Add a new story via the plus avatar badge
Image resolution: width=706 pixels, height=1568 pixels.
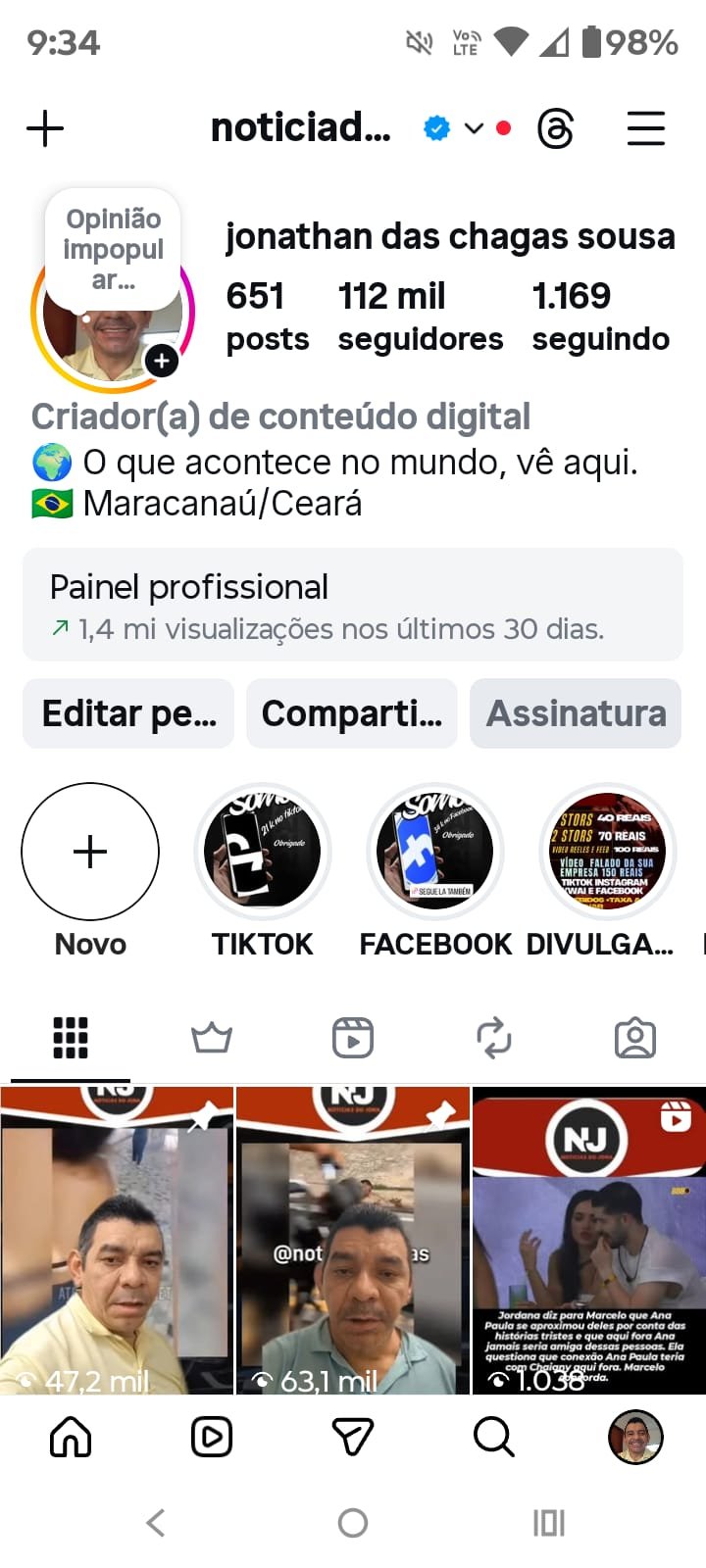160,362
